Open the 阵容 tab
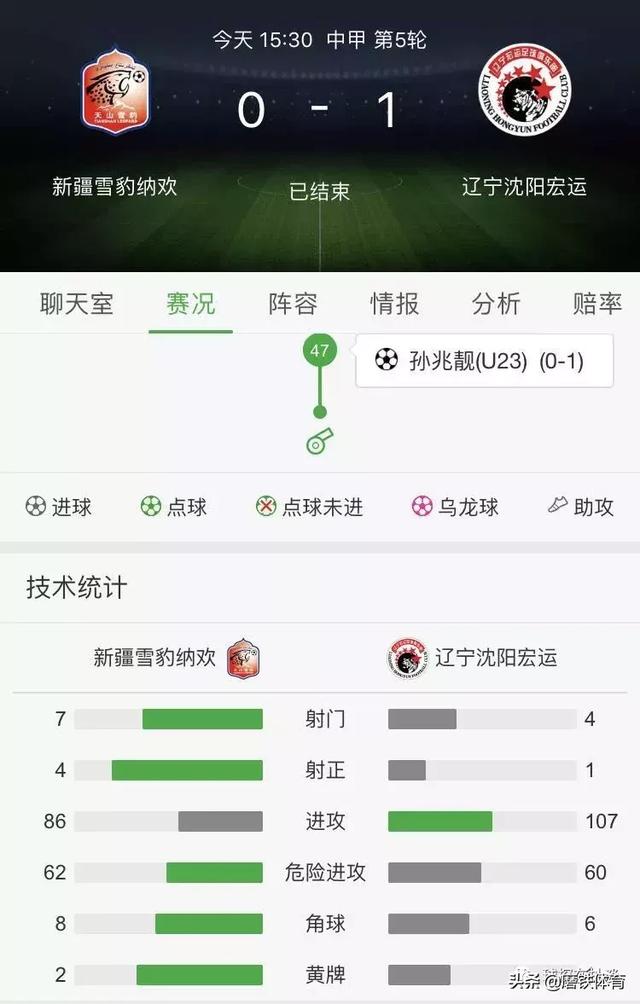Screen dimensions: 640x1004 point(292,304)
